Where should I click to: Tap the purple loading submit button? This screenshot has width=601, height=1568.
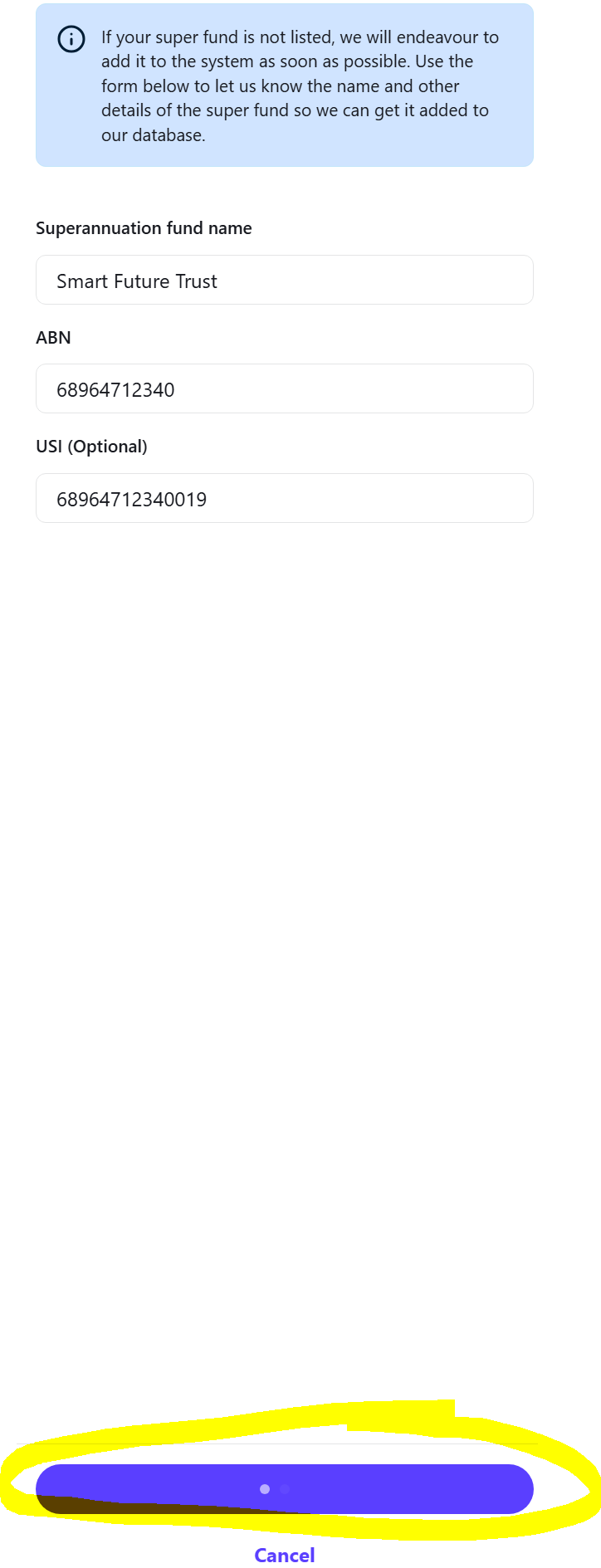[x=284, y=1489]
